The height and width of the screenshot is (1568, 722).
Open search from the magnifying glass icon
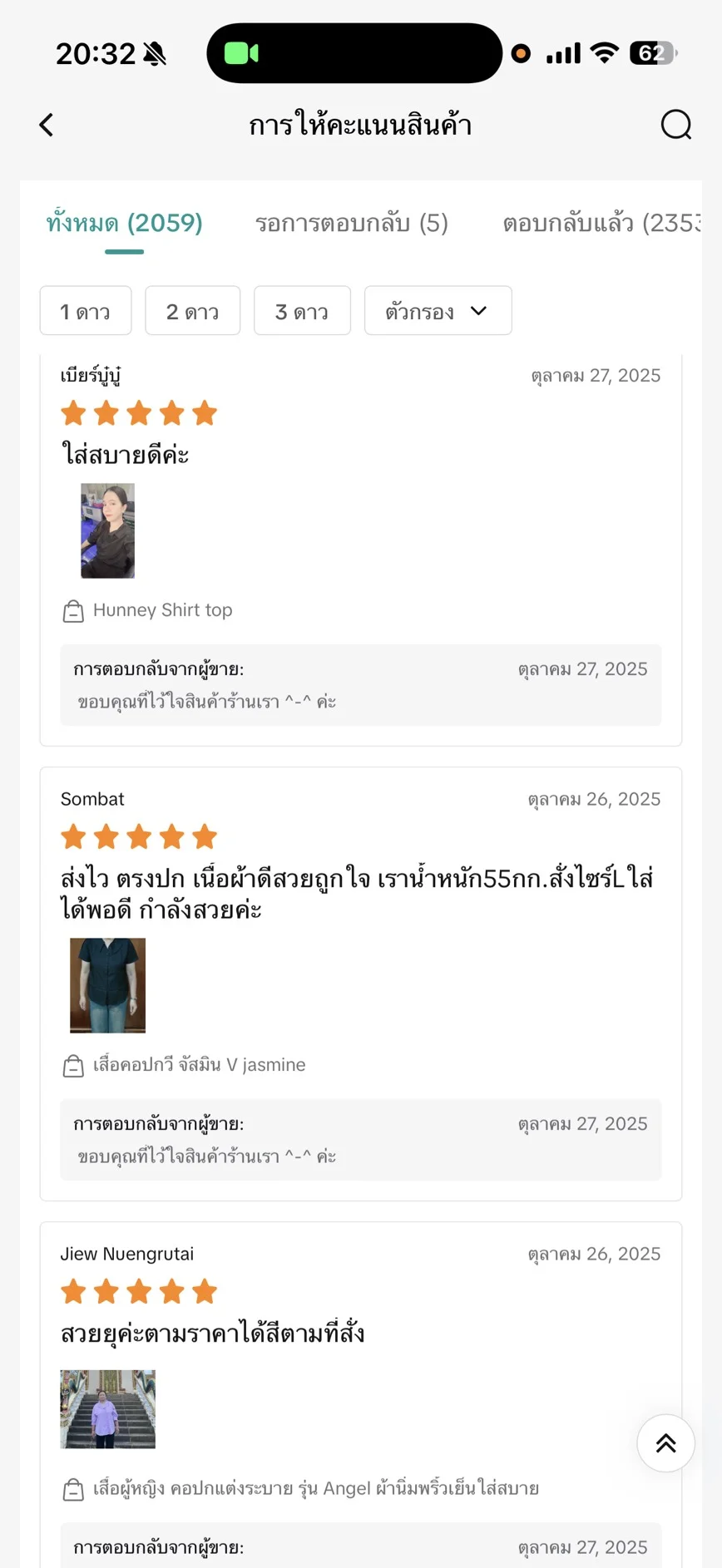pyautogui.click(x=675, y=125)
